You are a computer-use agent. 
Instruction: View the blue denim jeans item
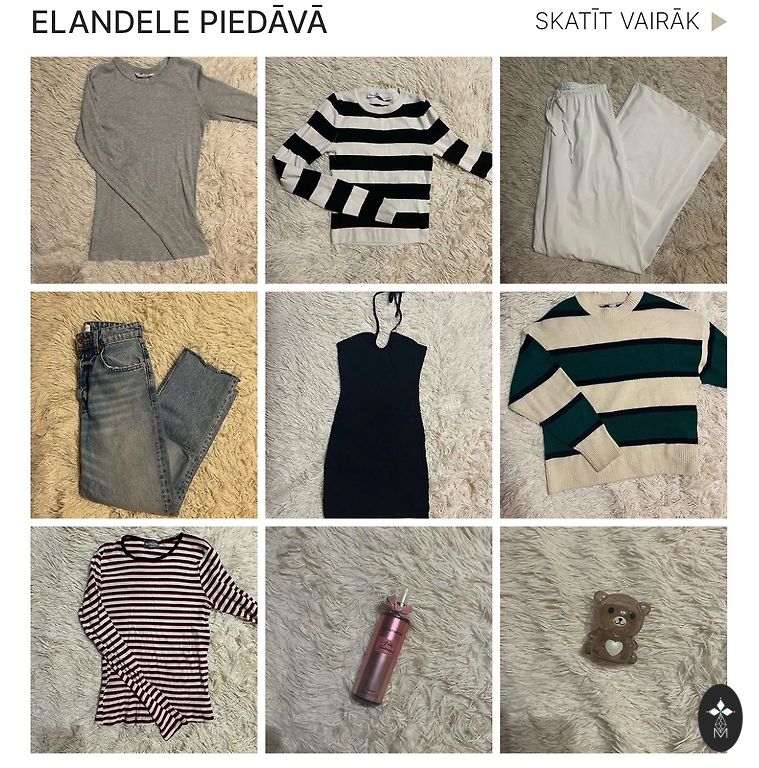[x=144, y=404]
